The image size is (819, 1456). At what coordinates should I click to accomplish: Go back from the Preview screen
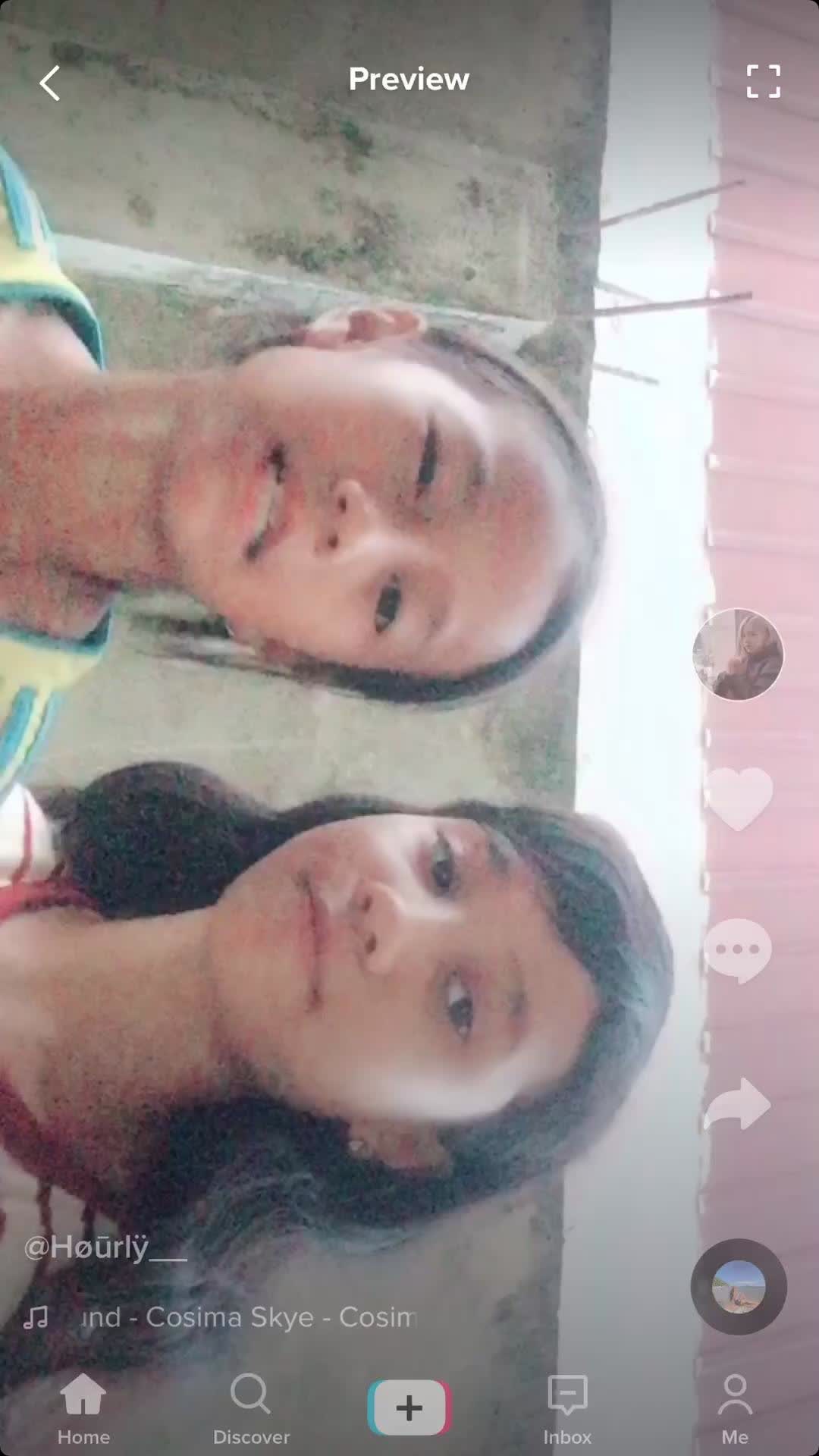[x=50, y=83]
